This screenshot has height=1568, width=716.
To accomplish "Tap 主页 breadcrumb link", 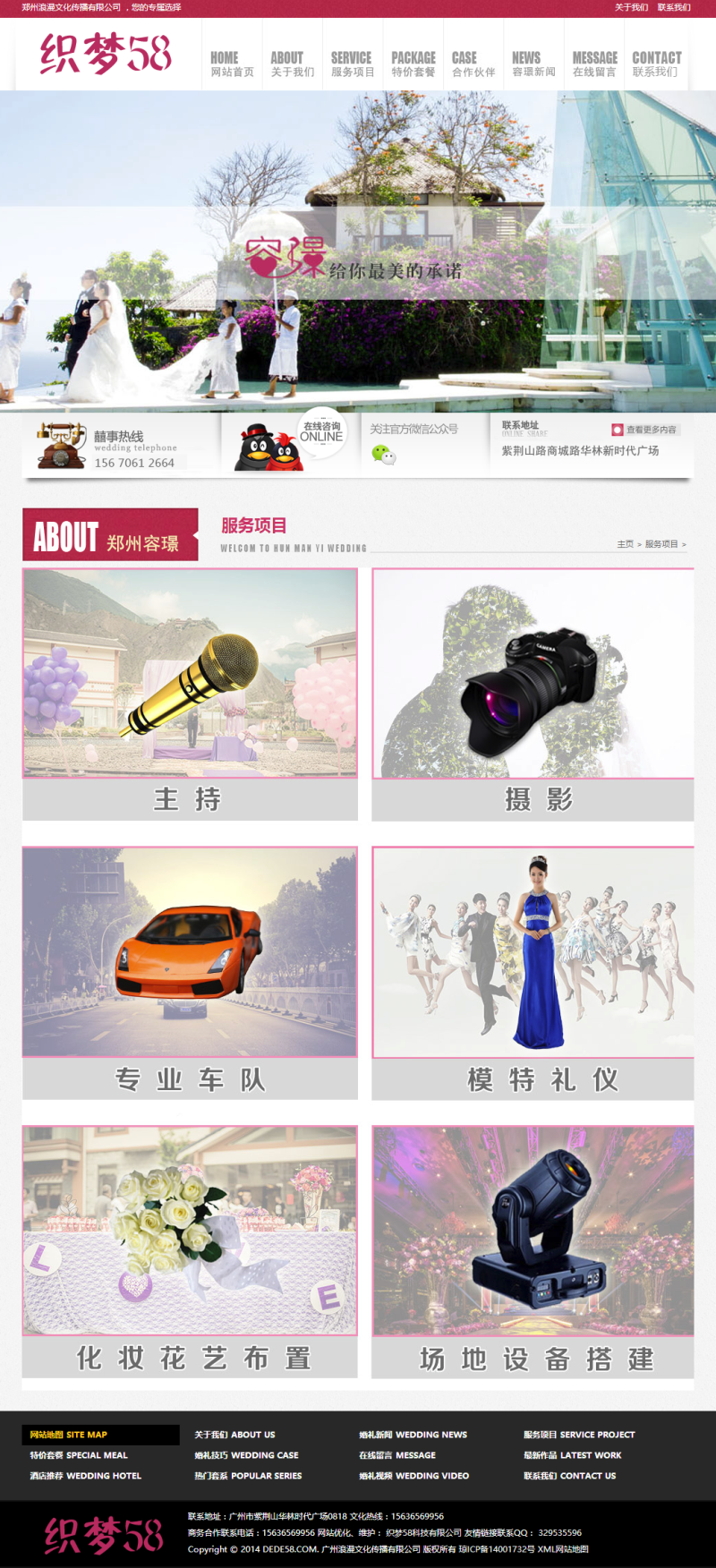I will coord(625,544).
